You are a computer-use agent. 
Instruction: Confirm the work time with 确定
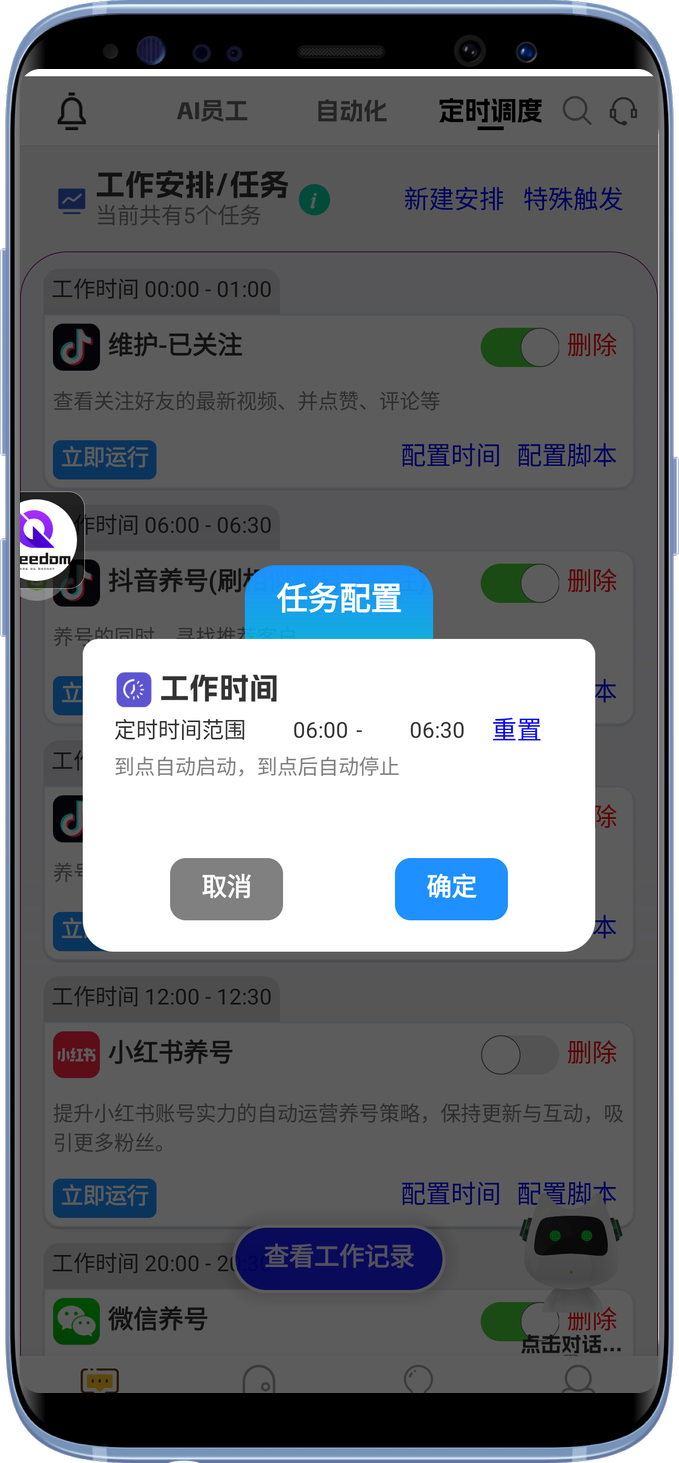[451, 888]
